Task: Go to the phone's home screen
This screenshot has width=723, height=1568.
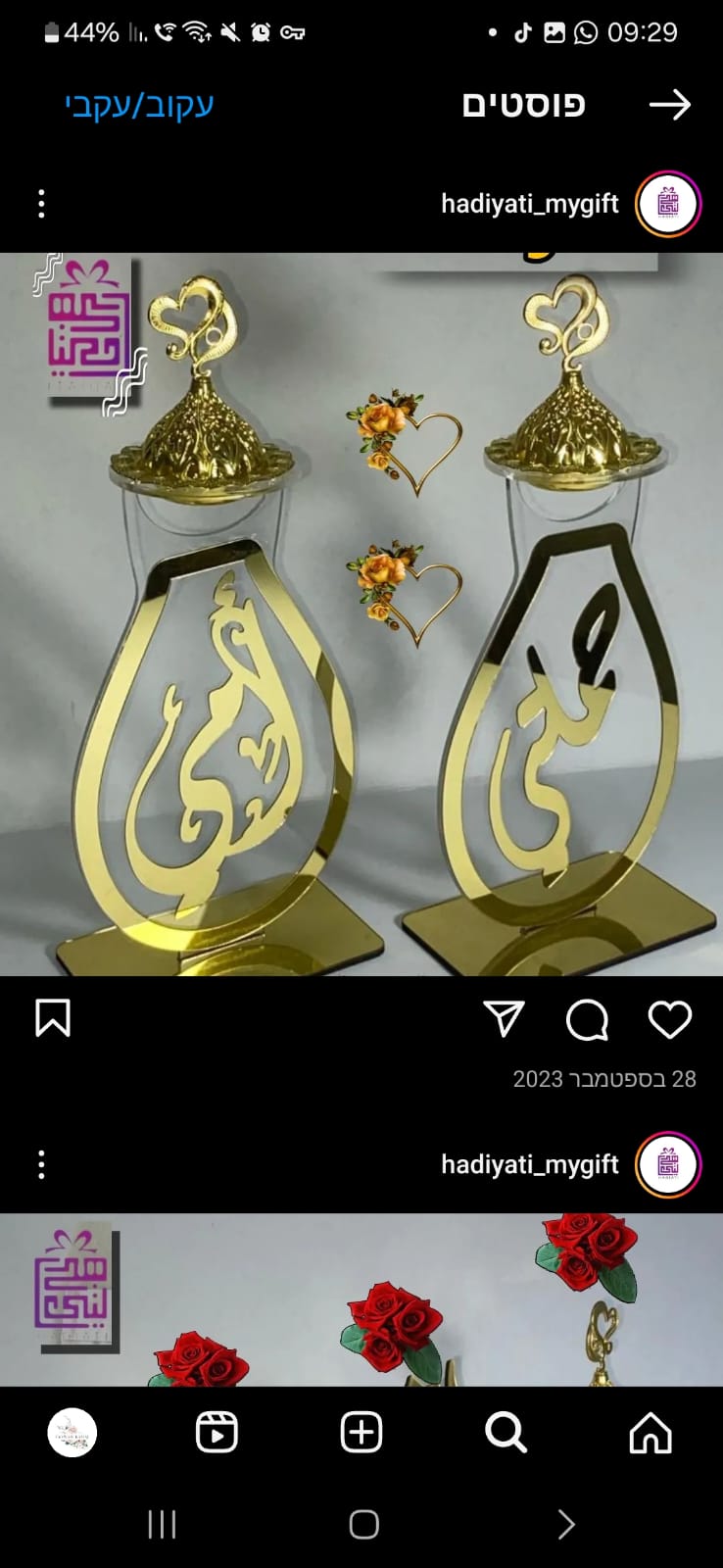Action: (x=363, y=1524)
